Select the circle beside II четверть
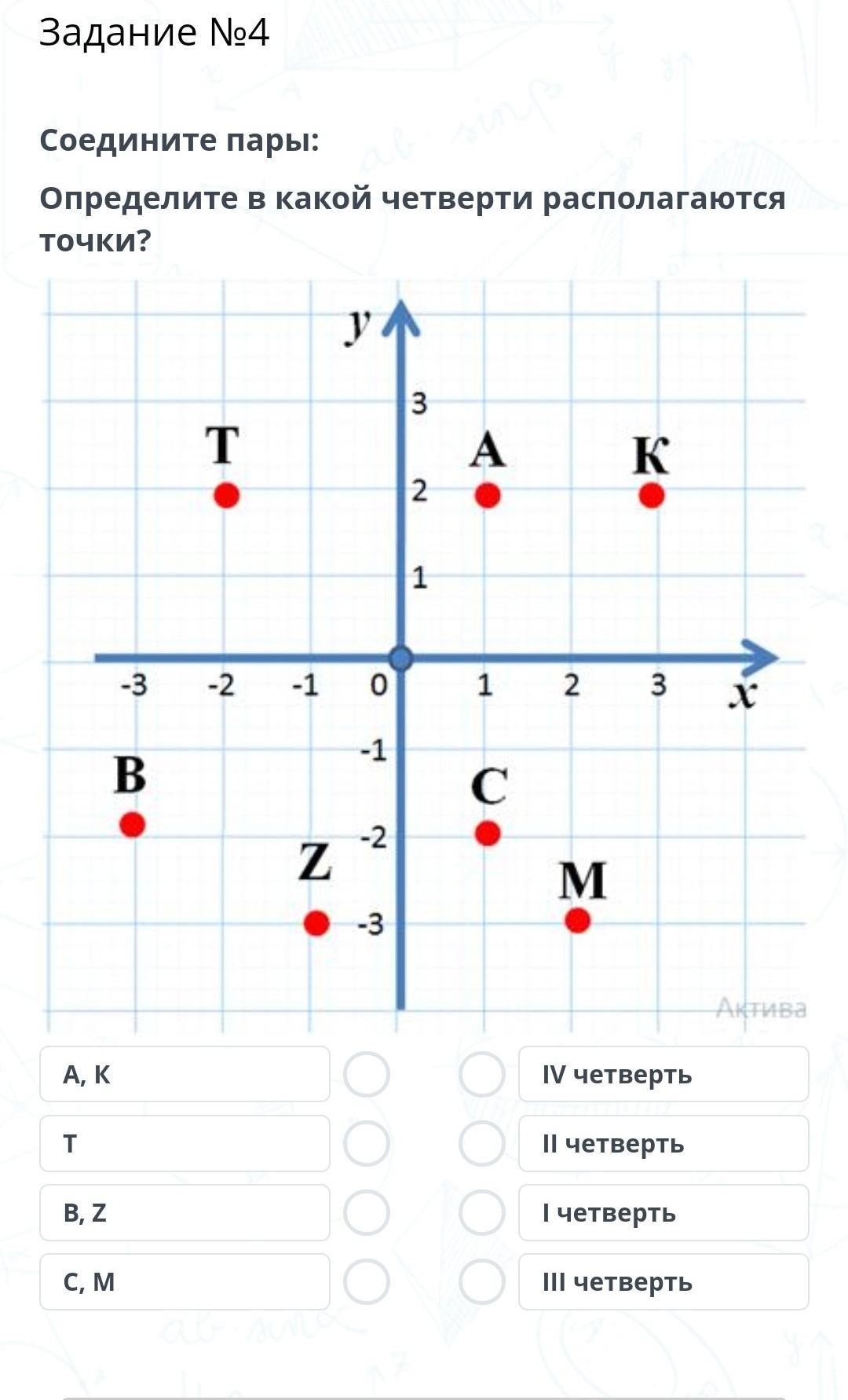Screen dimensions: 848x1400 [481, 1143]
